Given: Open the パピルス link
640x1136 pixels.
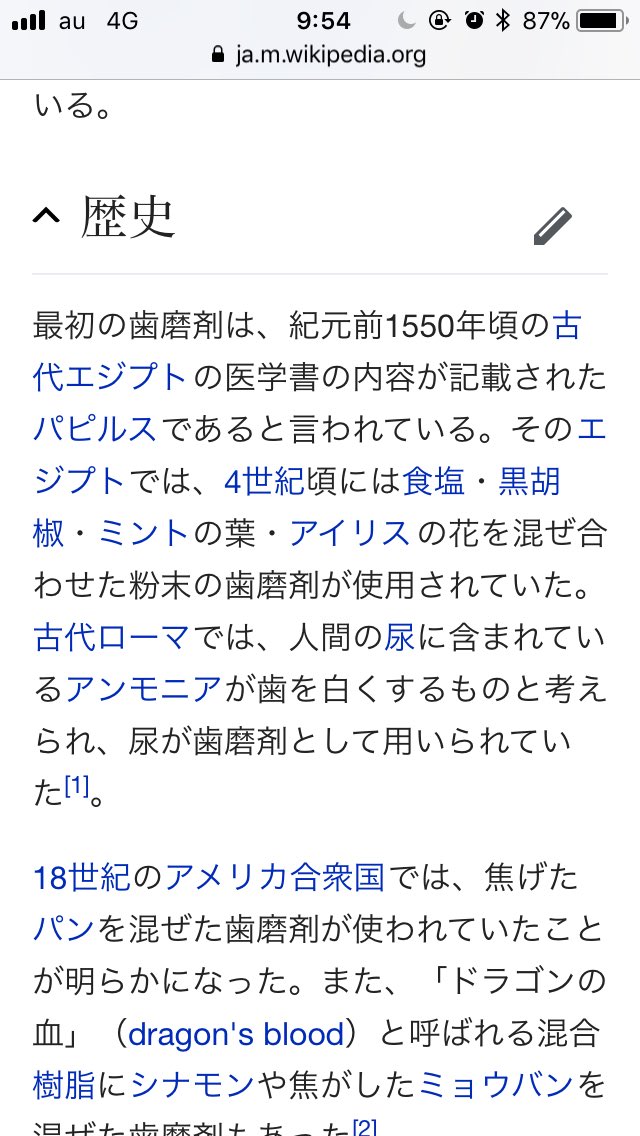Looking at the screenshot, I should click(x=95, y=430).
